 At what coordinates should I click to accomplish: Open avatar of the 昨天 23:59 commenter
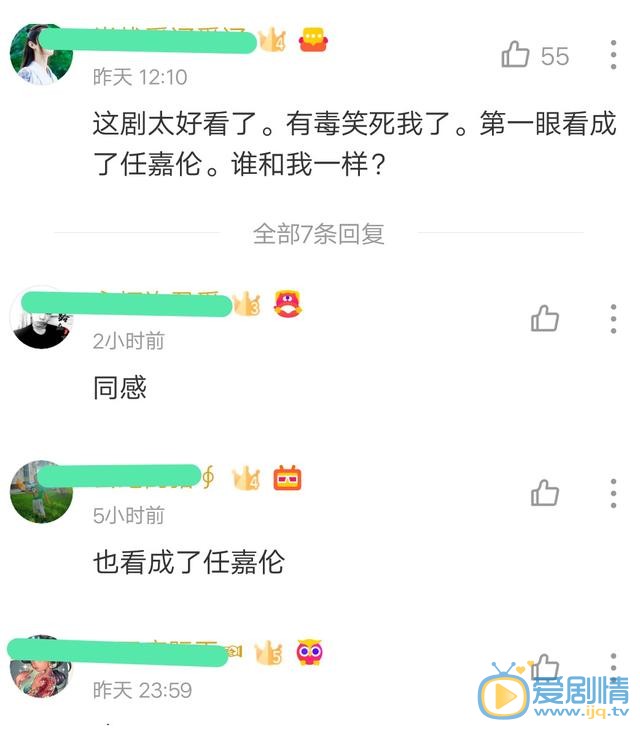[41, 667]
